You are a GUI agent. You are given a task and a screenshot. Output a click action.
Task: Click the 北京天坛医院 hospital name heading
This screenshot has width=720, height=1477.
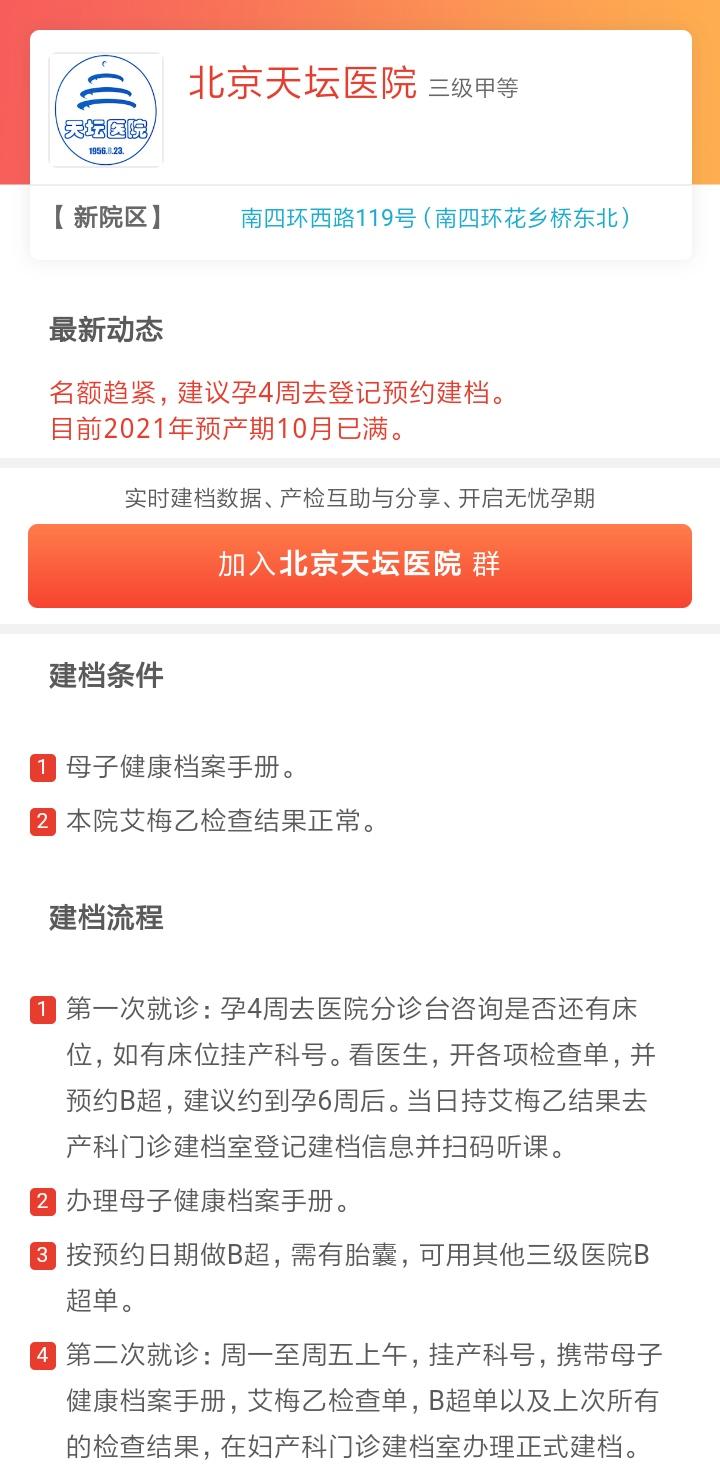click(x=300, y=85)
